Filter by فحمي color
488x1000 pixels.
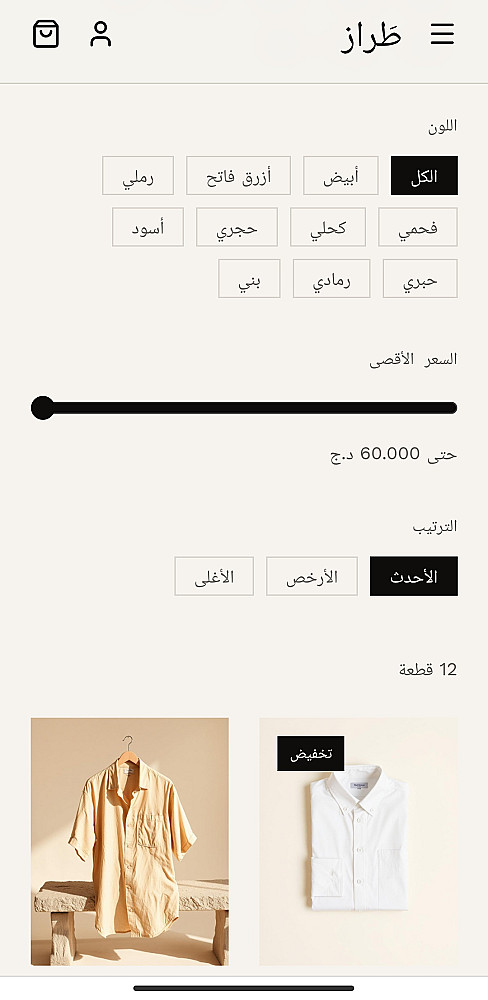(418, 227)
